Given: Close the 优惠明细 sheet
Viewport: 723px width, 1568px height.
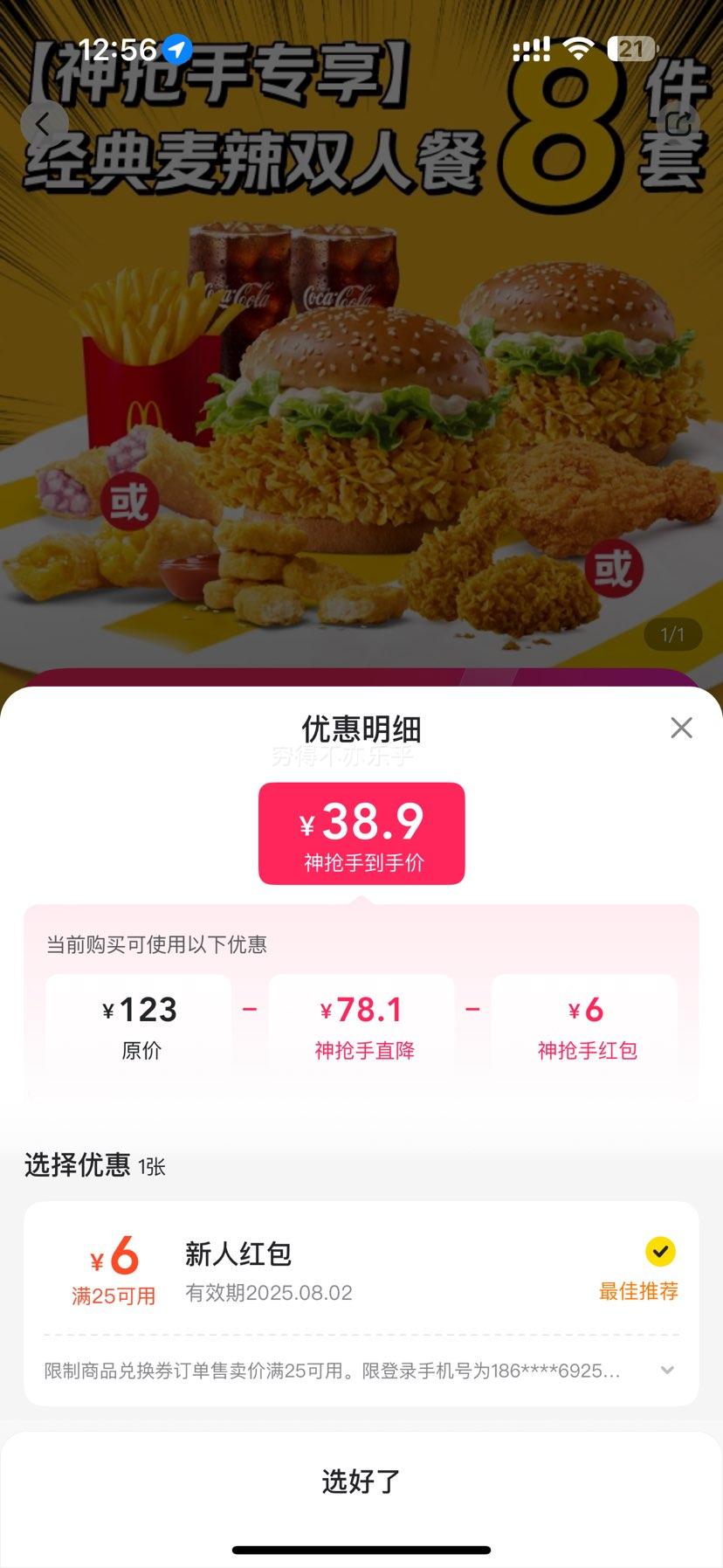Looking at the screenshot, I should point(681,728).
